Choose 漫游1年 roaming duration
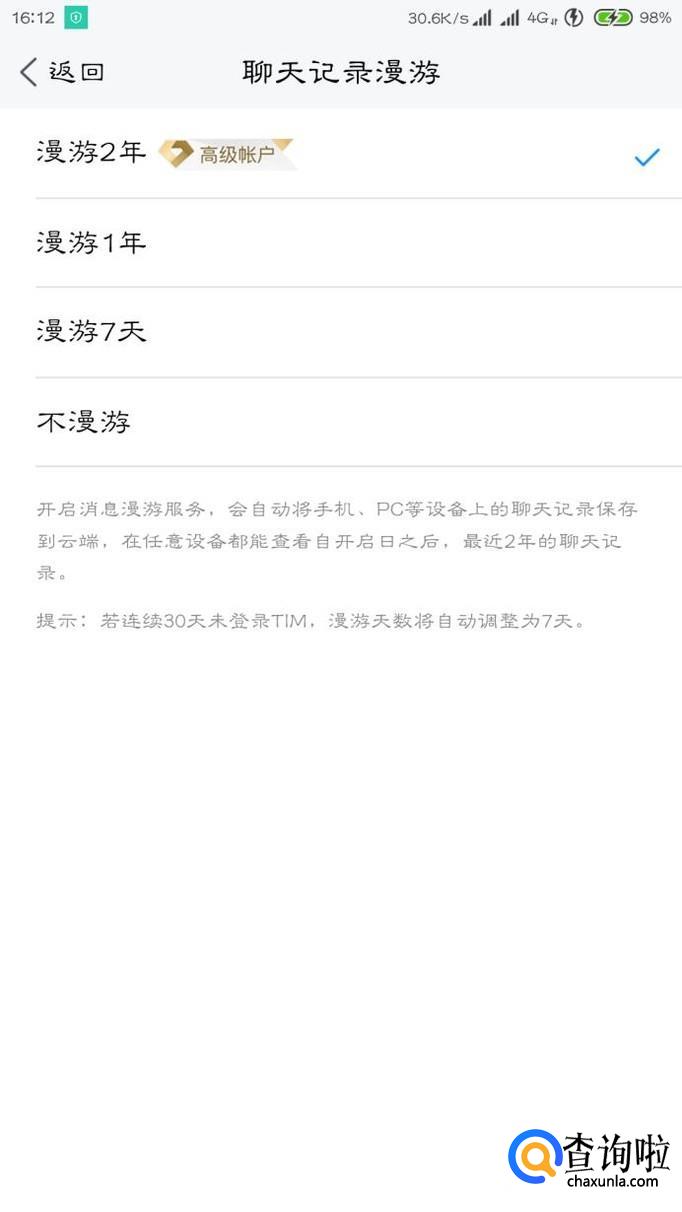682x1212 pixels. (x=92, y=243)
